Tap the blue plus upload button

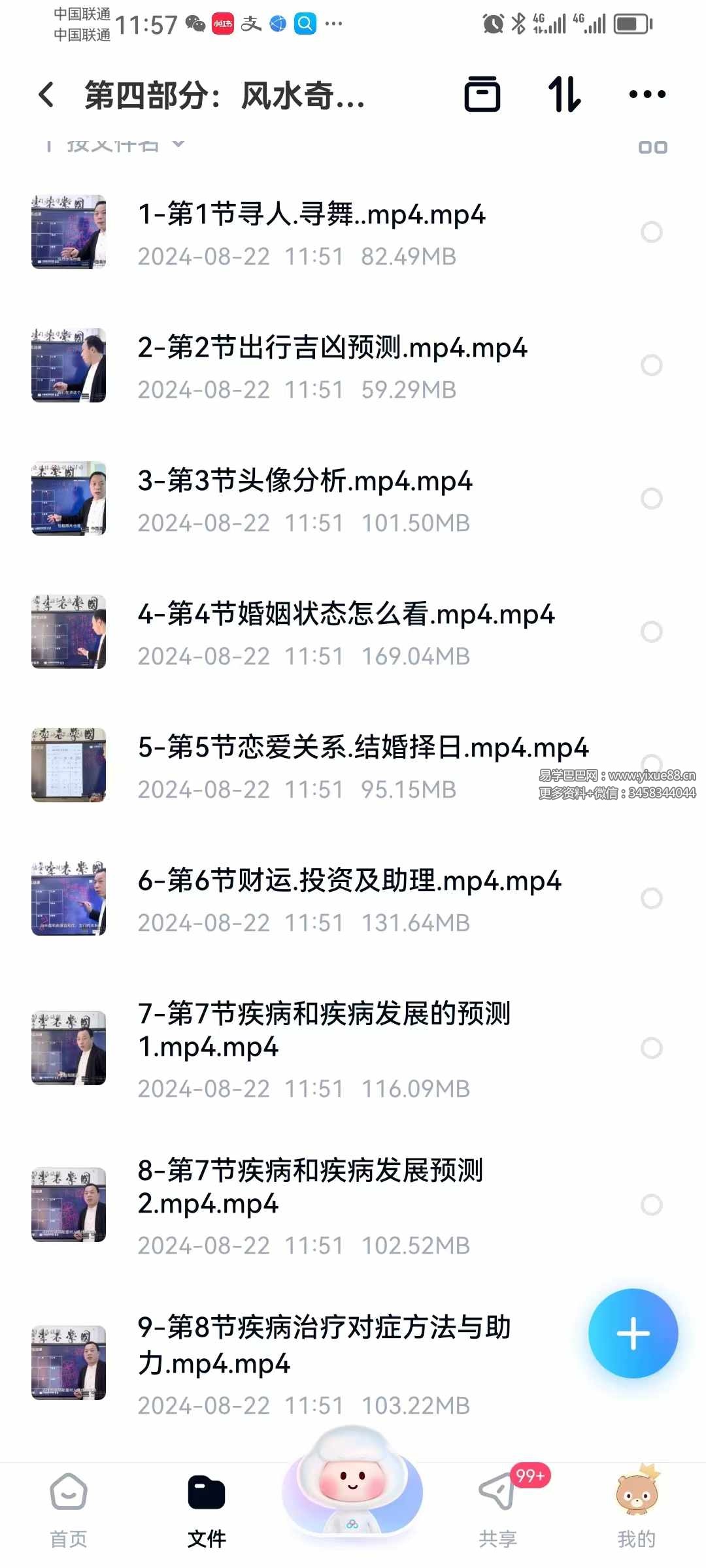point(633,1333)
